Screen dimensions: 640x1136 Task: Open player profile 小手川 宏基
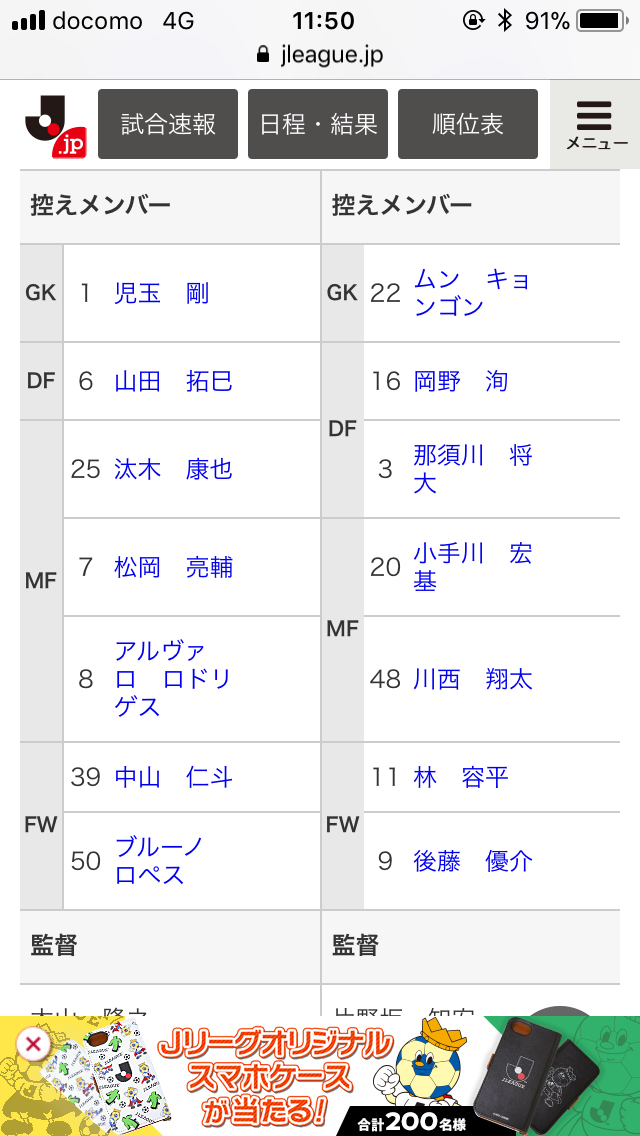472,567
